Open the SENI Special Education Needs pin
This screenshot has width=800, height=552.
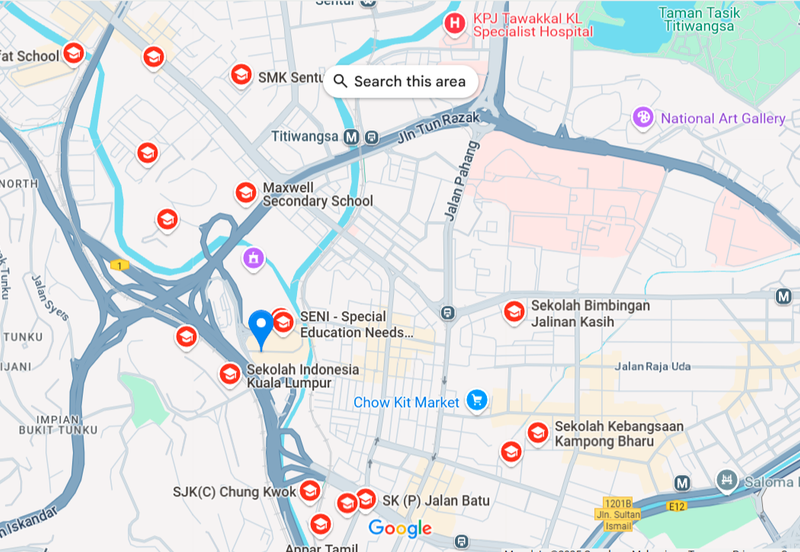pos(285,322)
